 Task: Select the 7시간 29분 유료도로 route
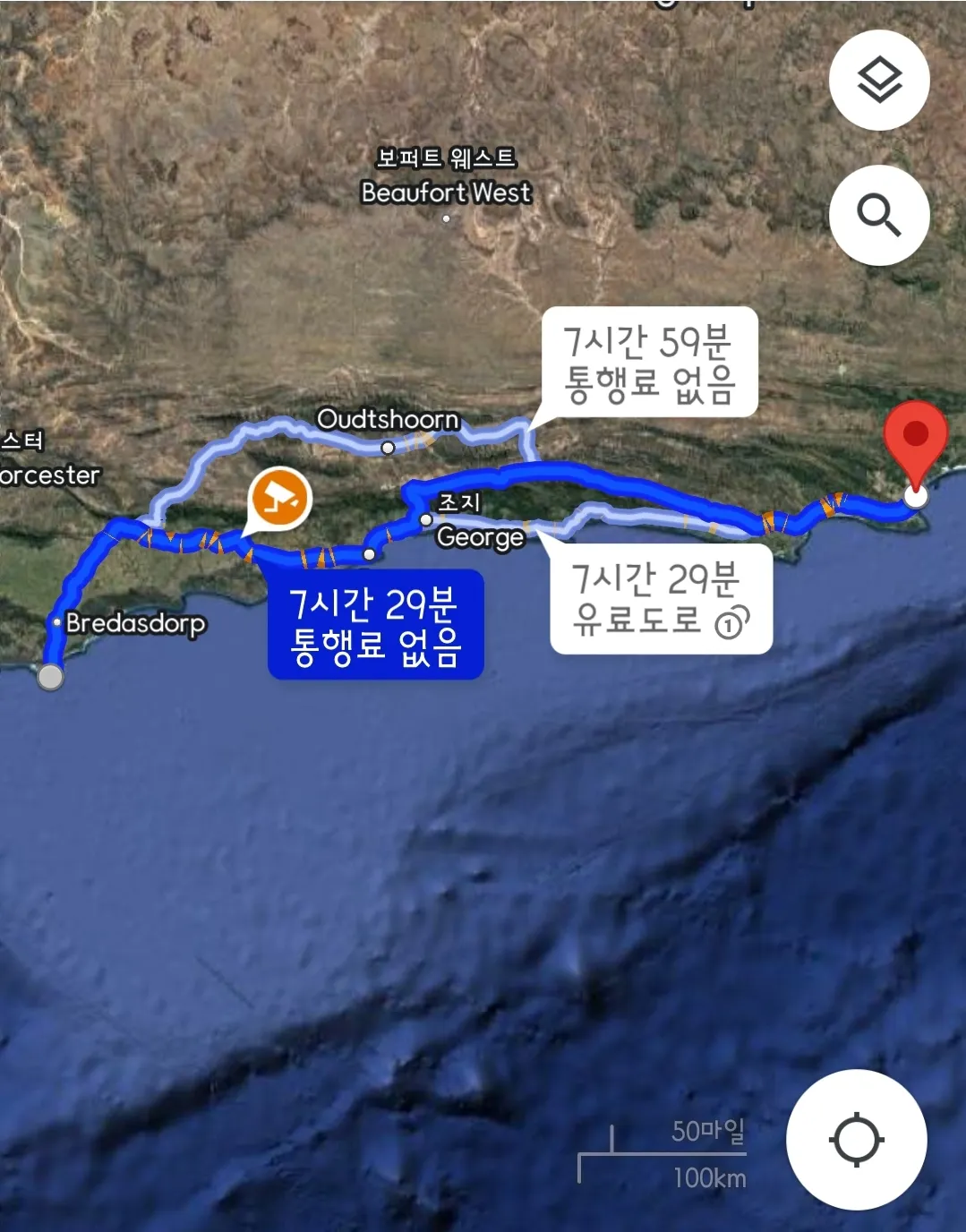(x=661, y=598)
